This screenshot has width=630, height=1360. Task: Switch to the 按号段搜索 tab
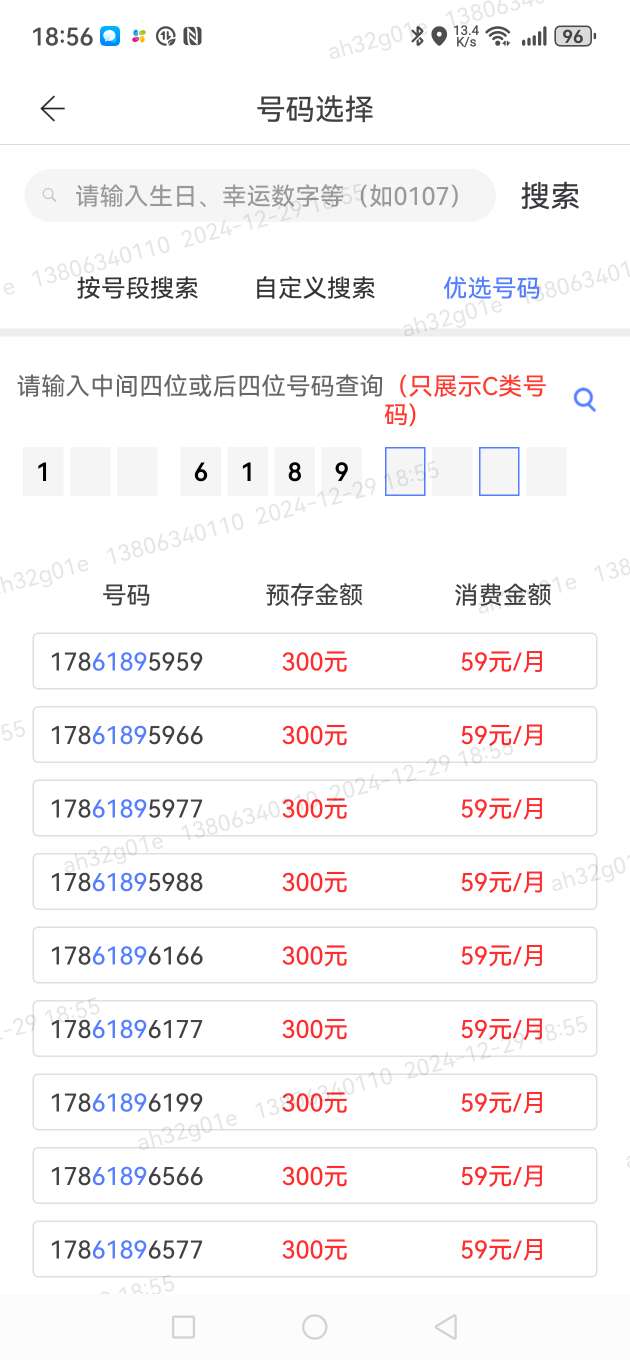point(138,288)
